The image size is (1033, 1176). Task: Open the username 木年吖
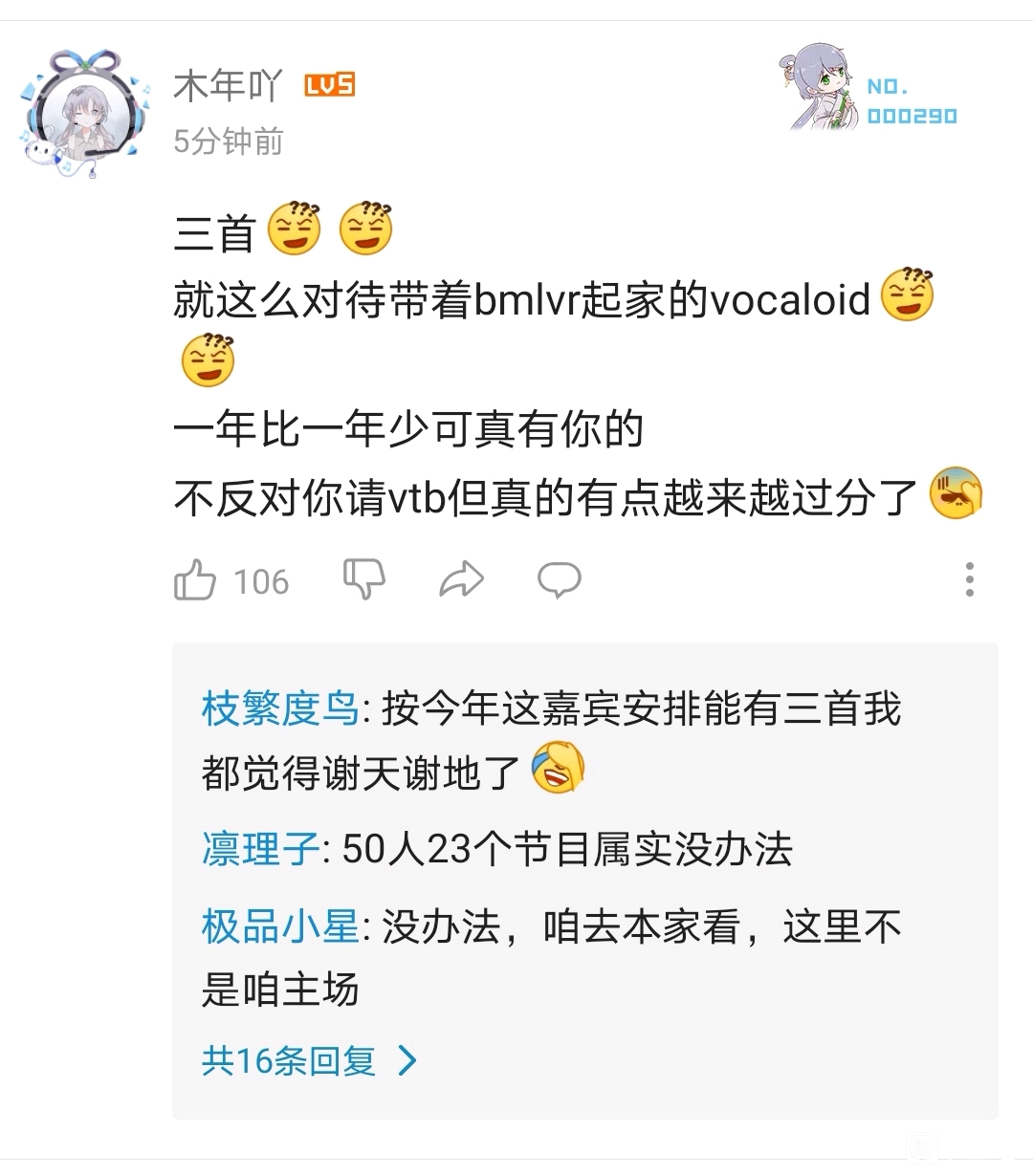point(228,86)
